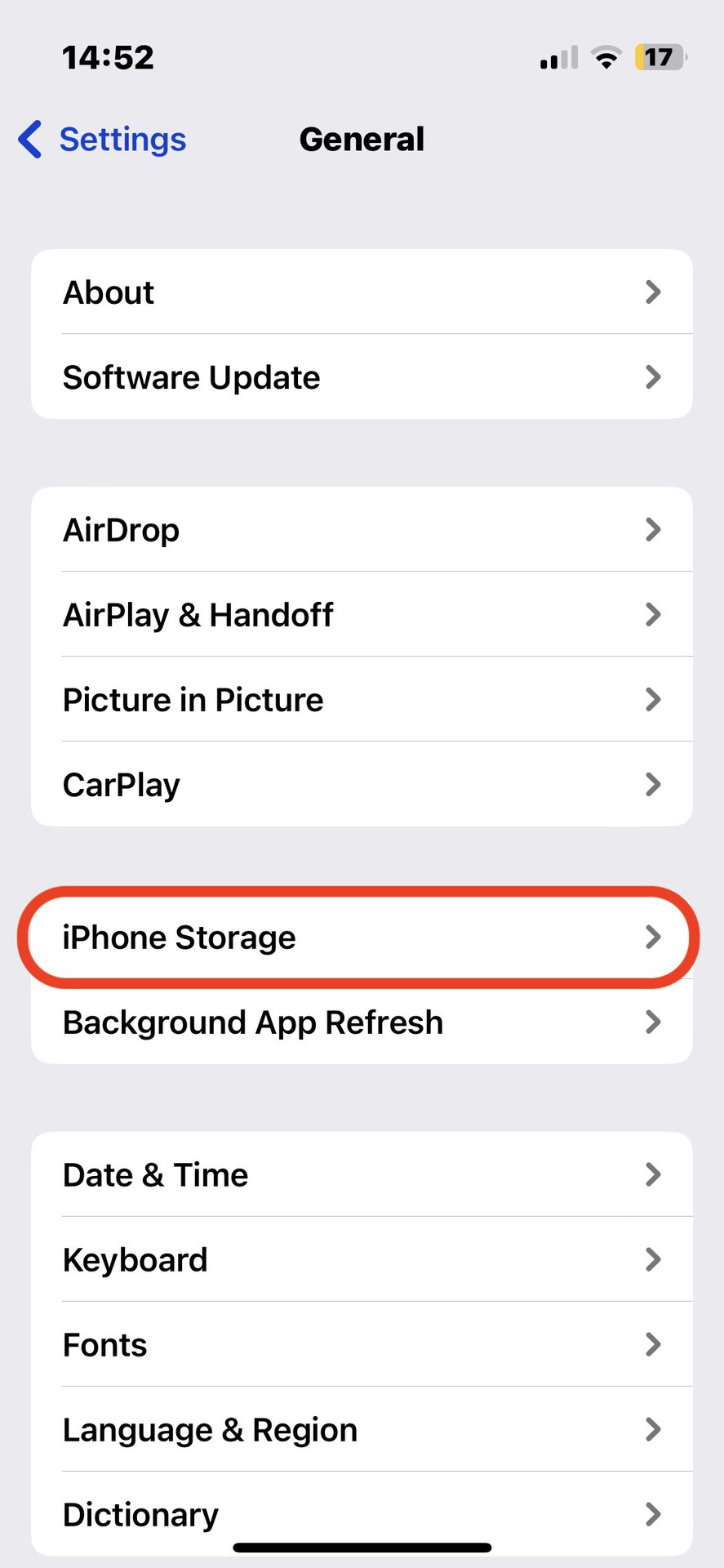
Task: Open CarPlay settings
Action: tap(362, 785)
